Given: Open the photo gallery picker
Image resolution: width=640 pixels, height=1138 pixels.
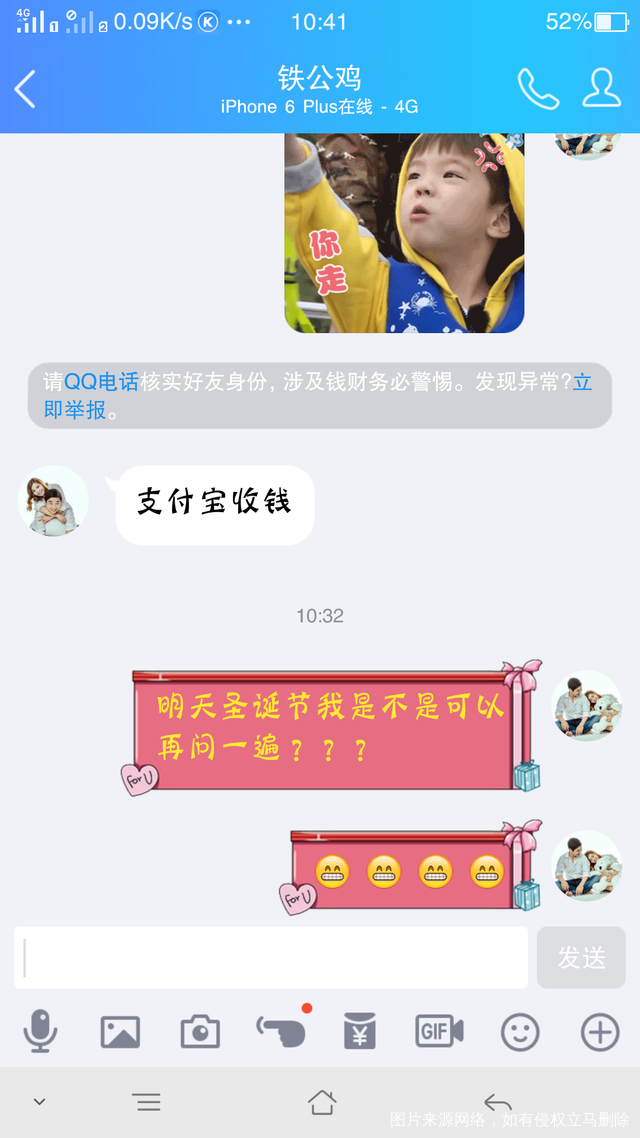Looking at the screenshot, I should pos(120,1031).
